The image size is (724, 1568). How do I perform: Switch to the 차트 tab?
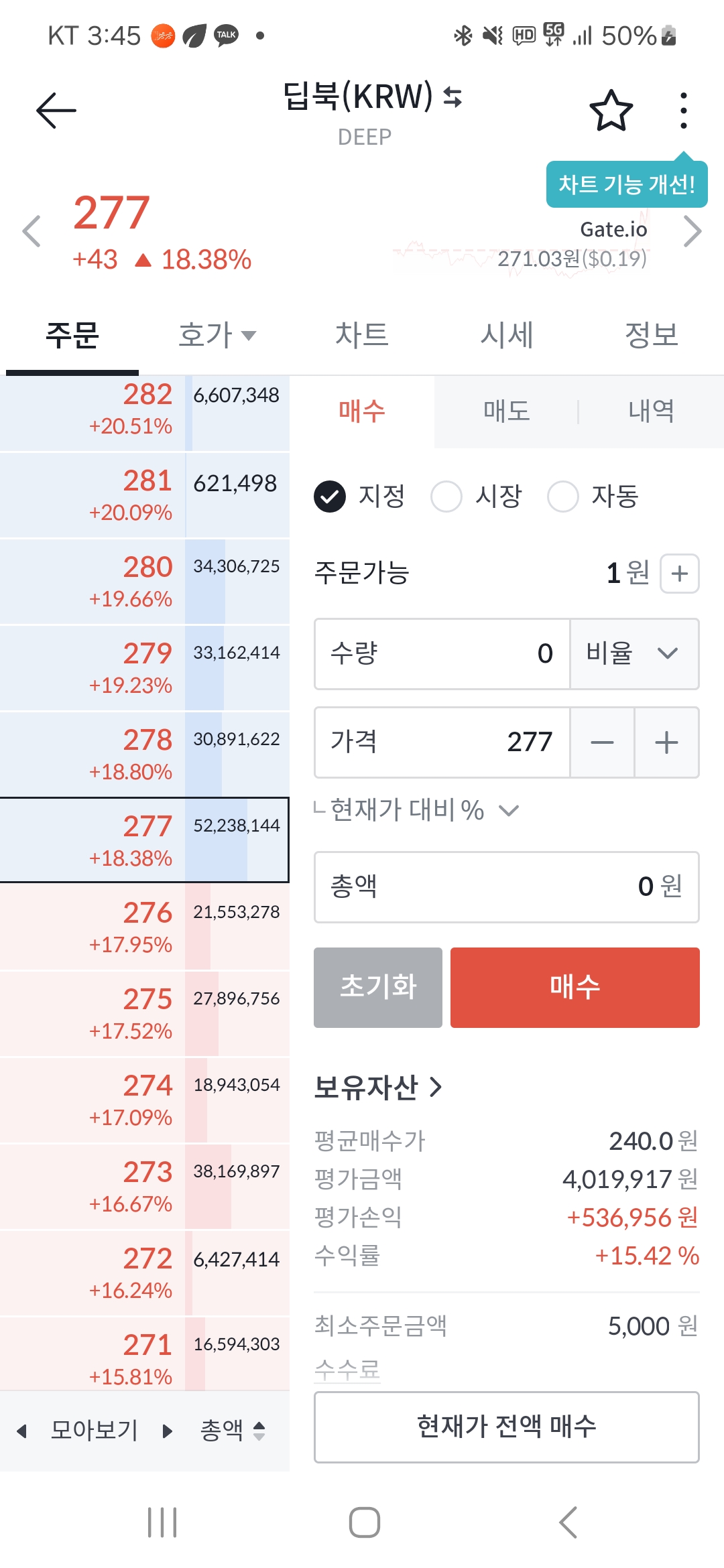click(362, 335)
